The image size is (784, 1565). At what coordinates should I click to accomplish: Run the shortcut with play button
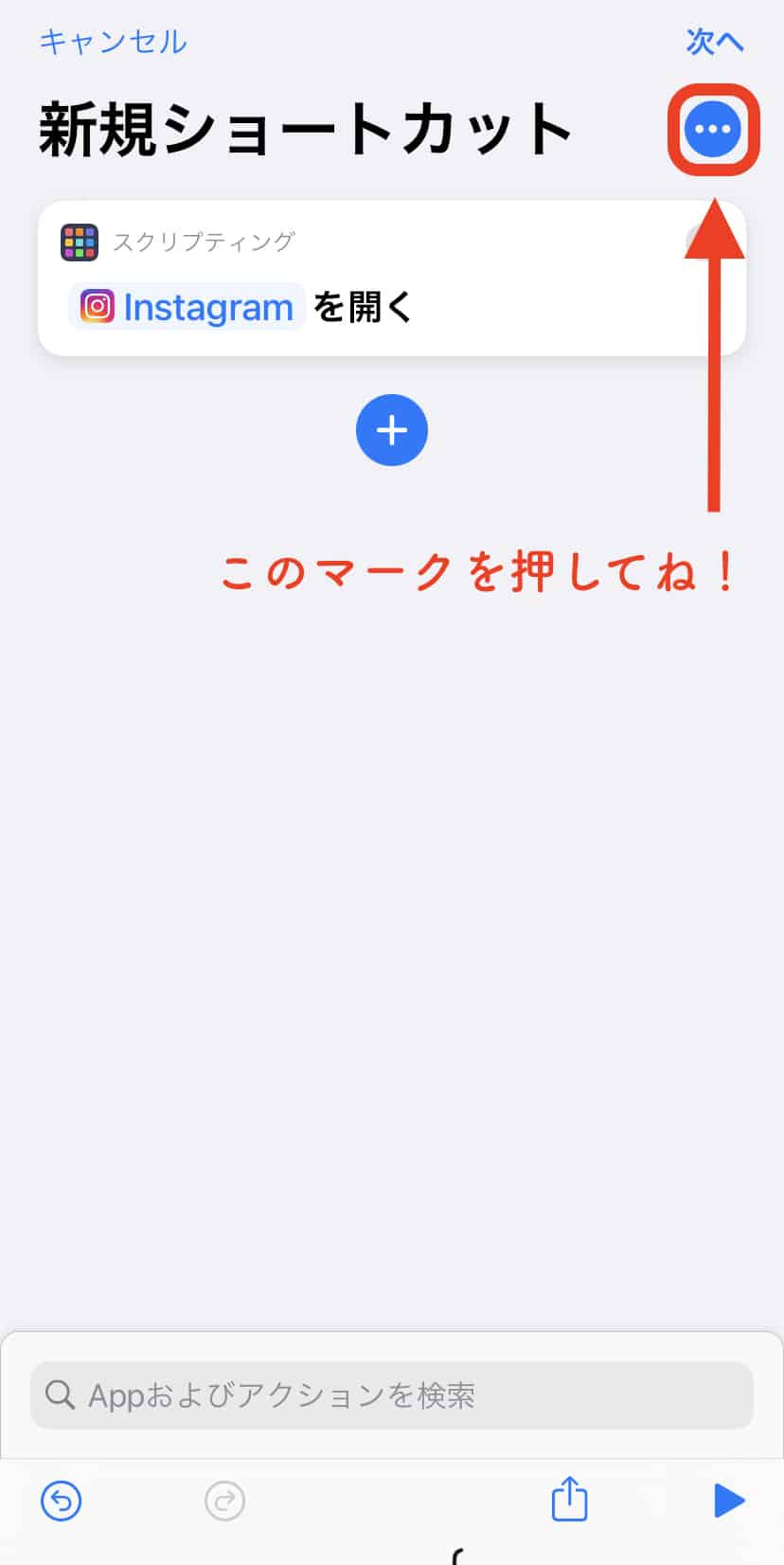[x=727, y=1501]
